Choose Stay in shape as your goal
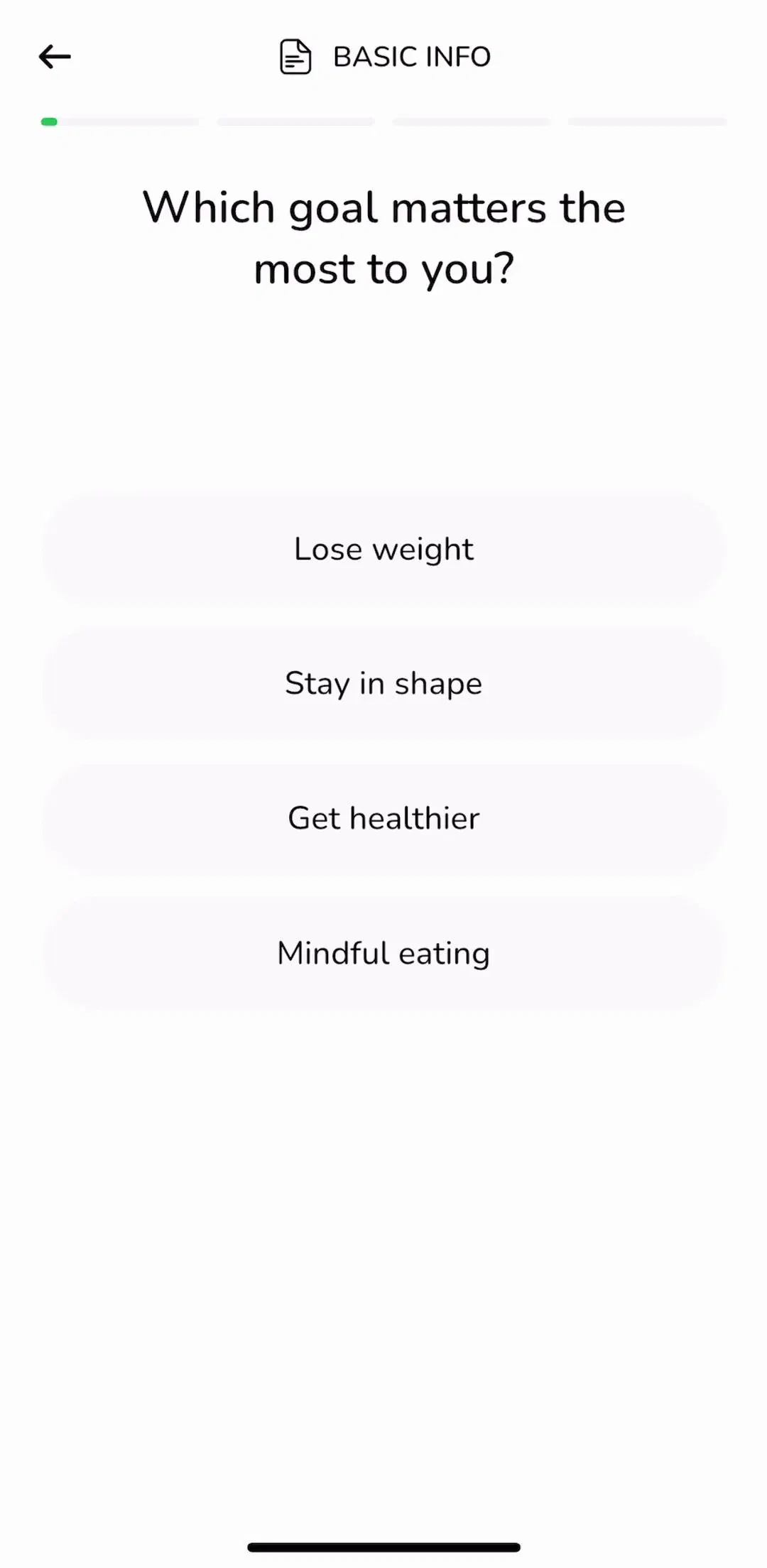 click(x=383, y=683)
